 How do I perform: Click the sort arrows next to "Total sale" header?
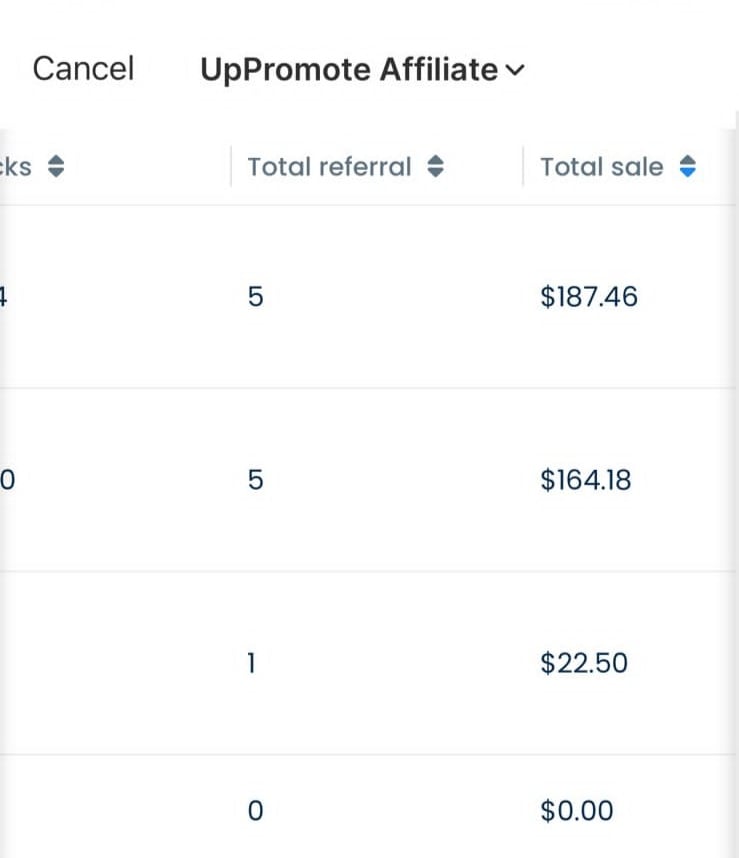(x=688, y=166)
